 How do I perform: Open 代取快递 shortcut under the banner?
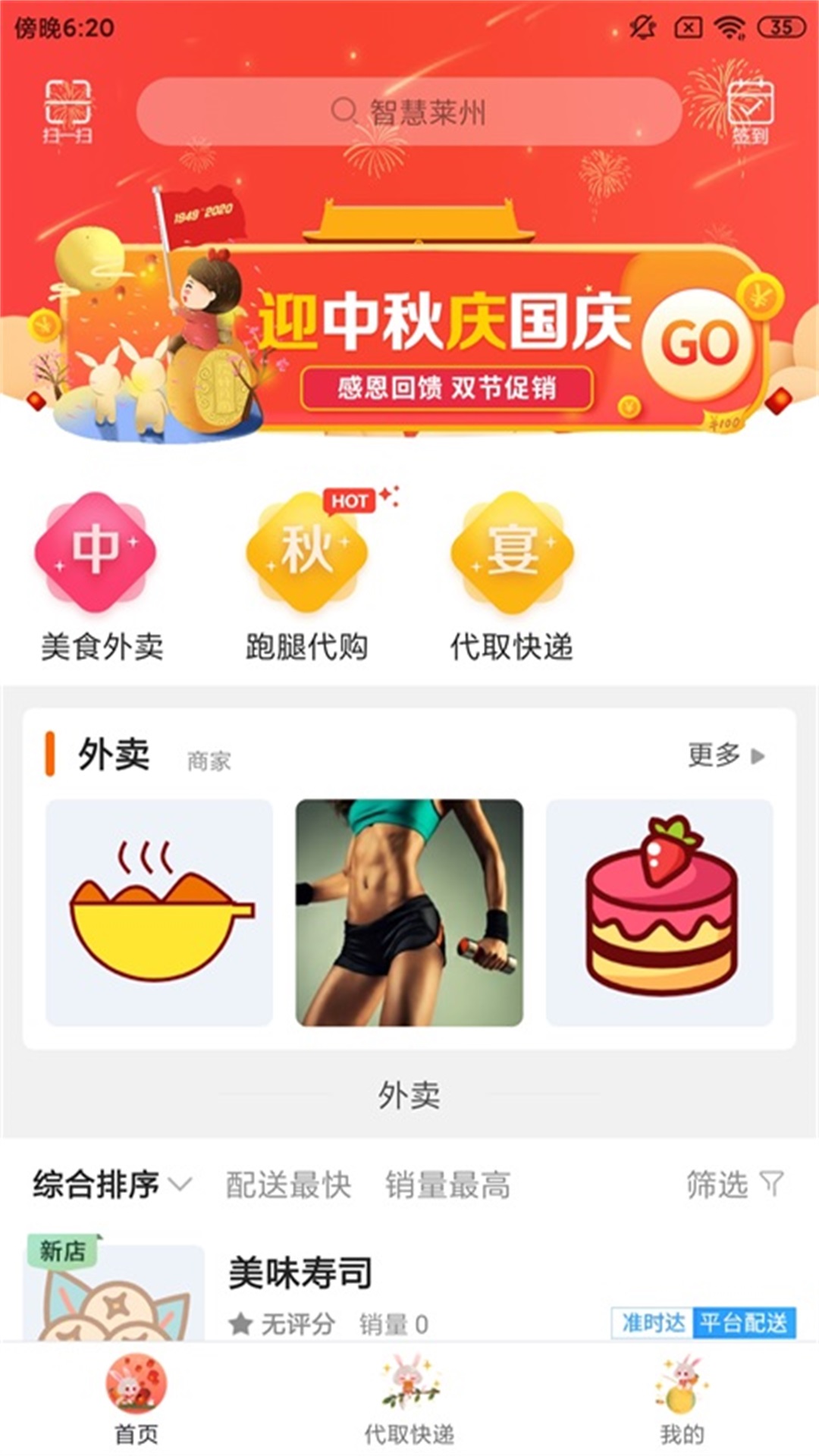(511, 577)
